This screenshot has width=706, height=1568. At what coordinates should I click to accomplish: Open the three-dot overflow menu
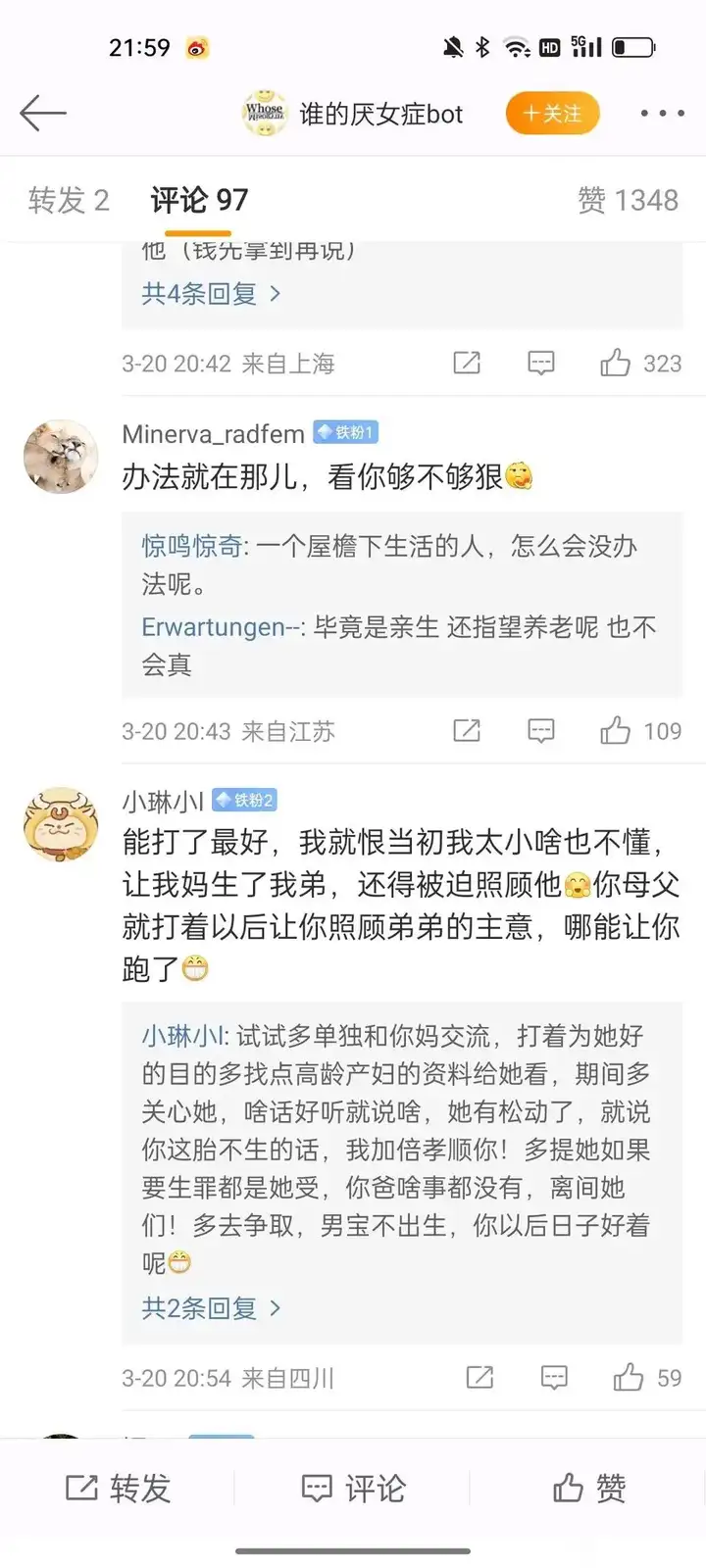coord(662,114)
